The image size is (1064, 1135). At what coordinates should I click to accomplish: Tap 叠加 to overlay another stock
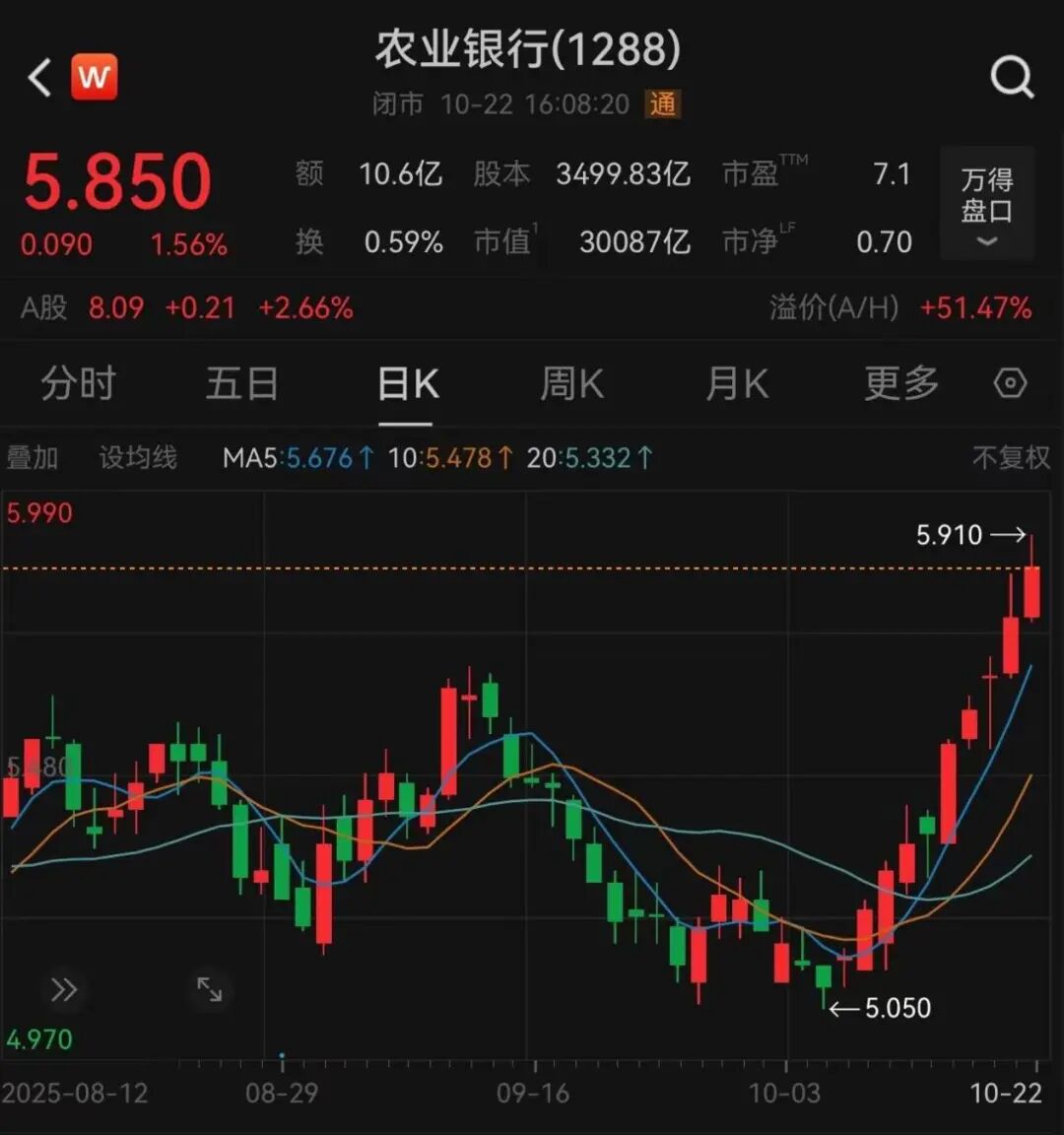(32, 457)
